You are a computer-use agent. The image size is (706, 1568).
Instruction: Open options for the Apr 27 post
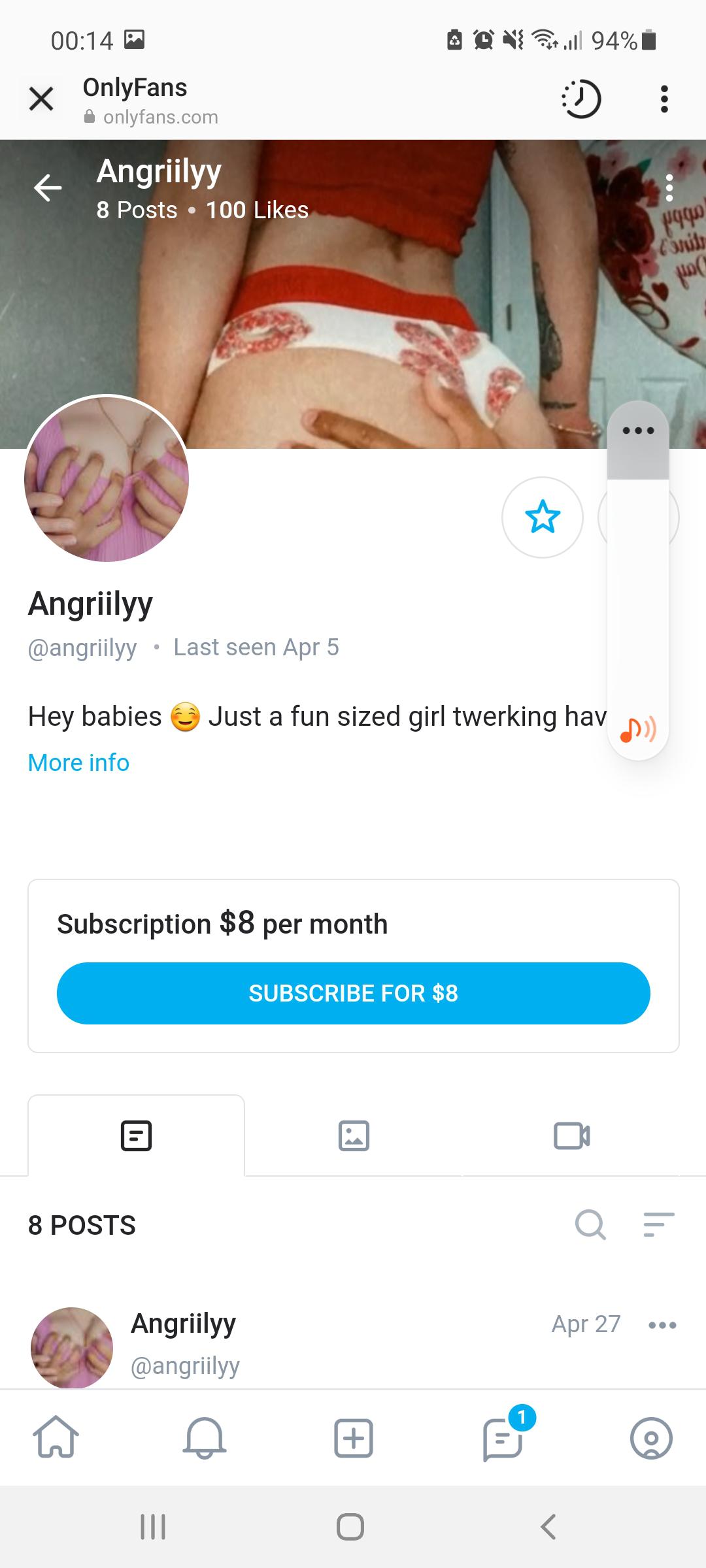coord(662,1325)
